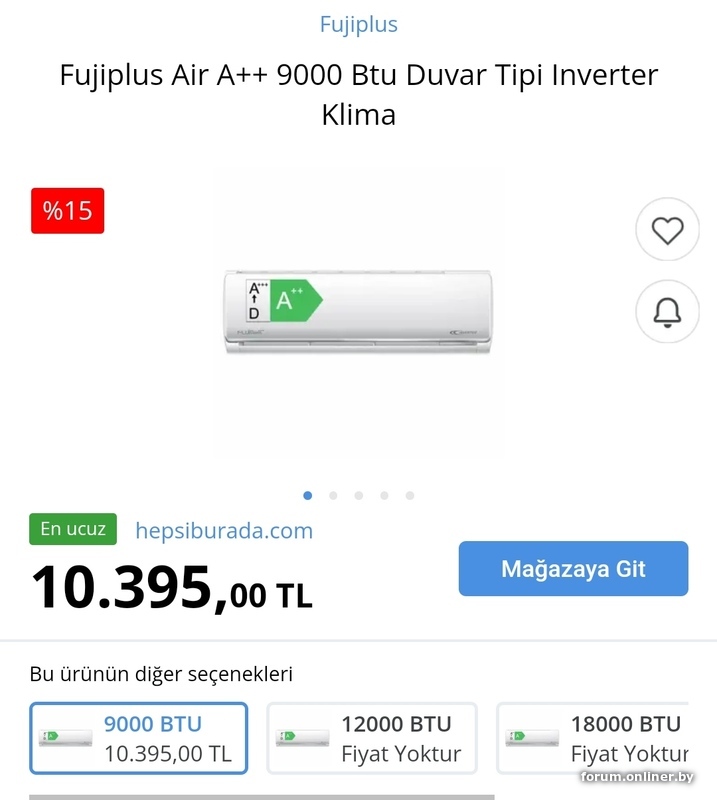Select the 9000 BTU option
The image size is (717, 800).
pos(139,738)
